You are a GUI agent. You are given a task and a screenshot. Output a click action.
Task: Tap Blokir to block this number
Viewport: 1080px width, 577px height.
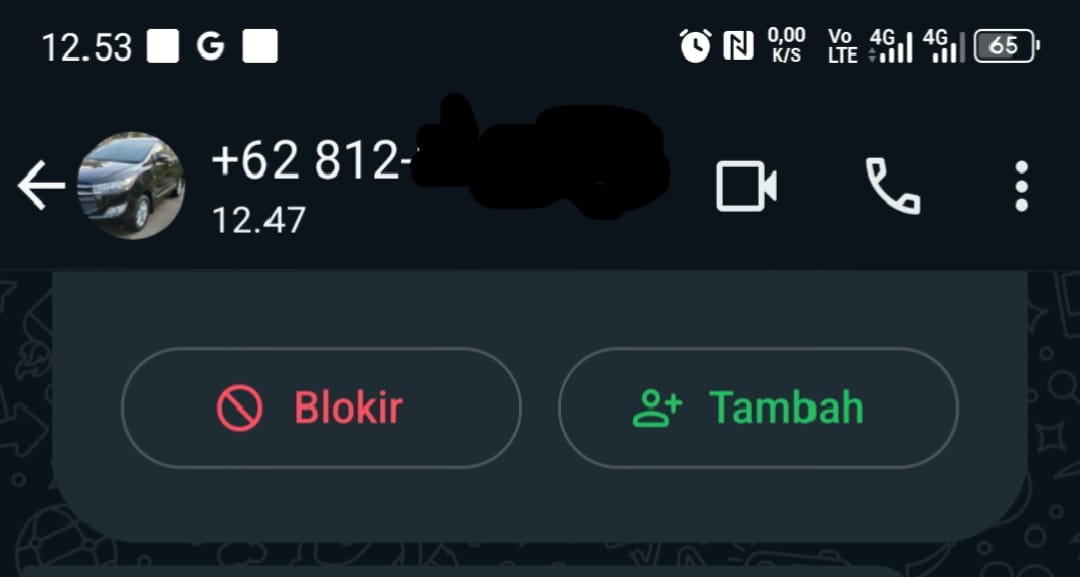tap(321, 408)
